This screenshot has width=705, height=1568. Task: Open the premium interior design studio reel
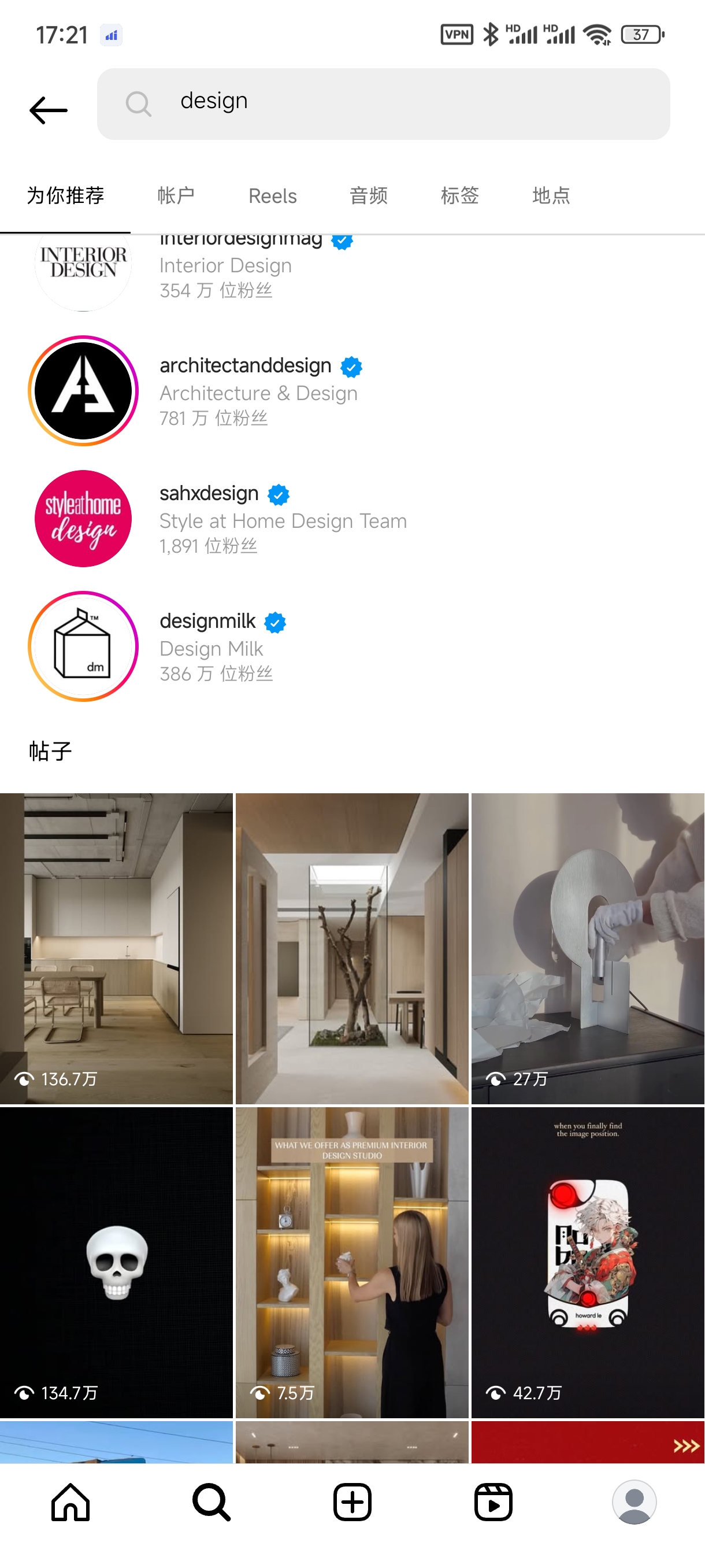point(351,1261)
